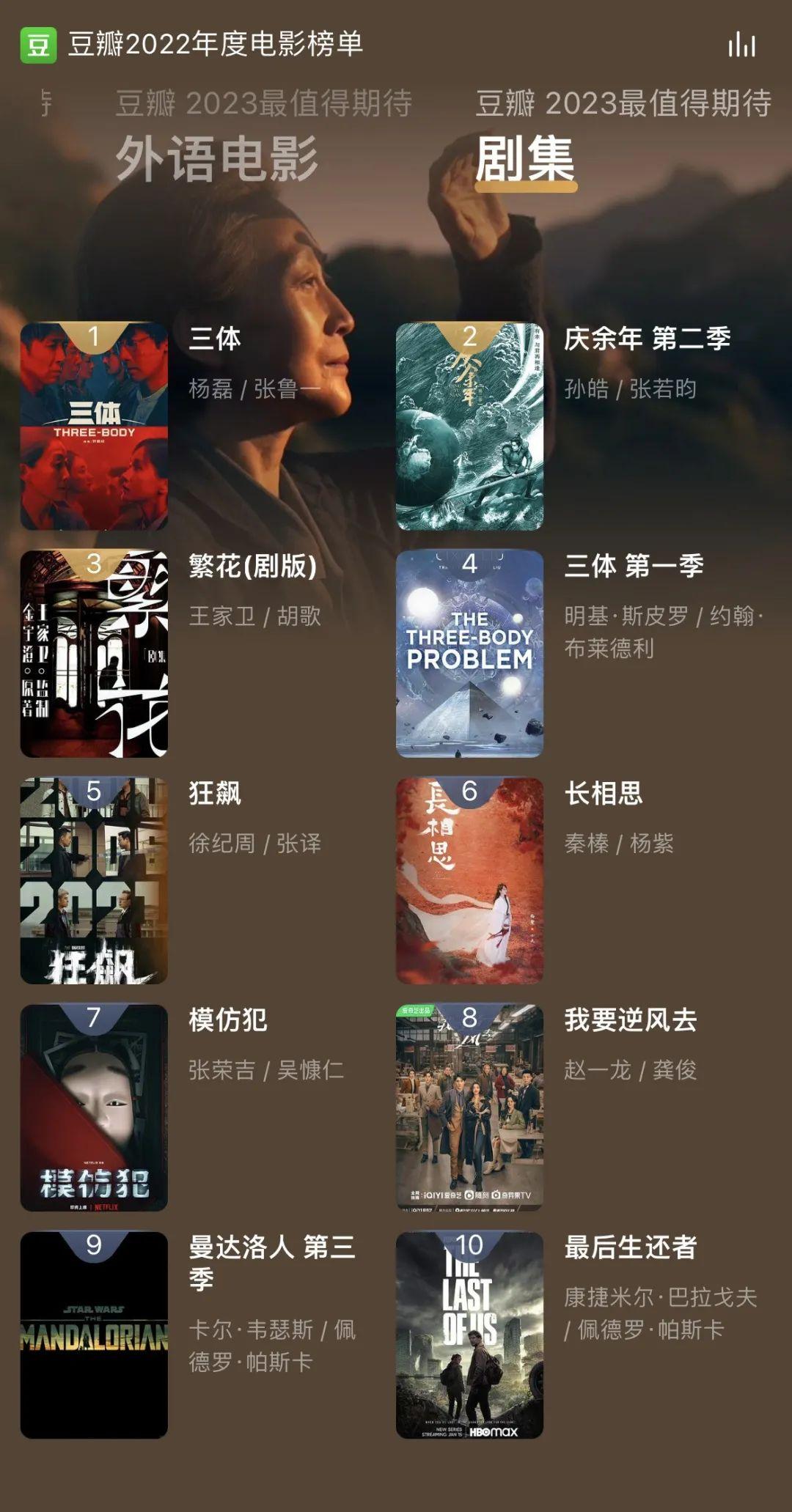Open 模仿犯 series page
Image resolution: width=792 pixels, height=1512 pixels.
point(94,1107)
